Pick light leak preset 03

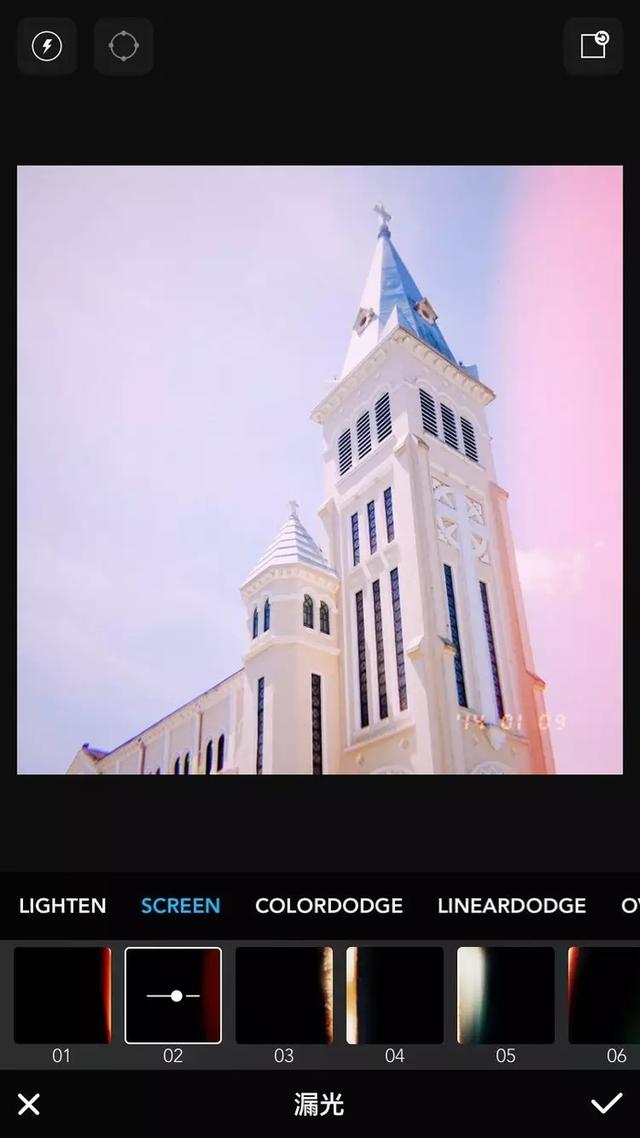tap(284, 995)
